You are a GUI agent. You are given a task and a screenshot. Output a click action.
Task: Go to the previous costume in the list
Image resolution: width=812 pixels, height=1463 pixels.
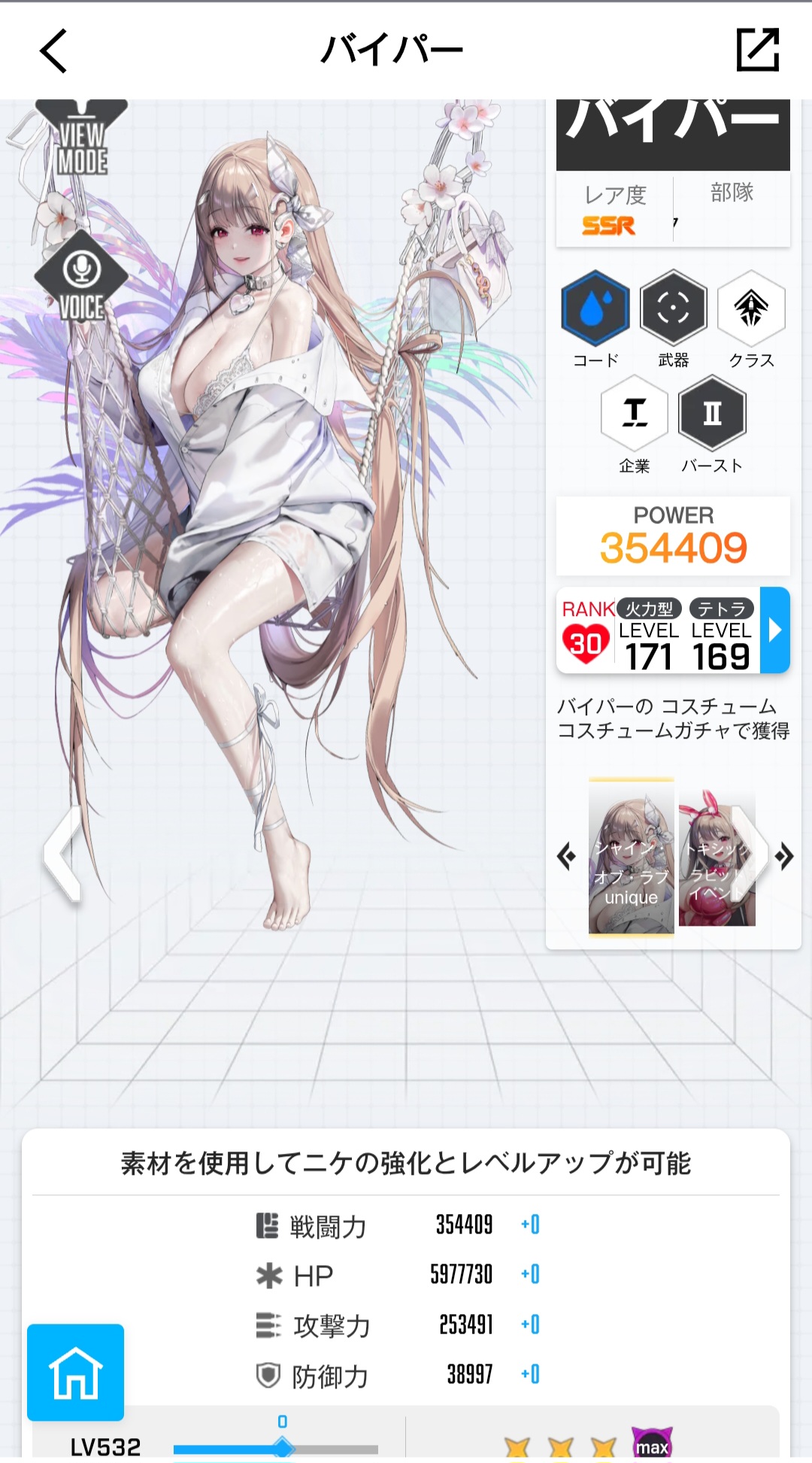[x=566, y=856]
